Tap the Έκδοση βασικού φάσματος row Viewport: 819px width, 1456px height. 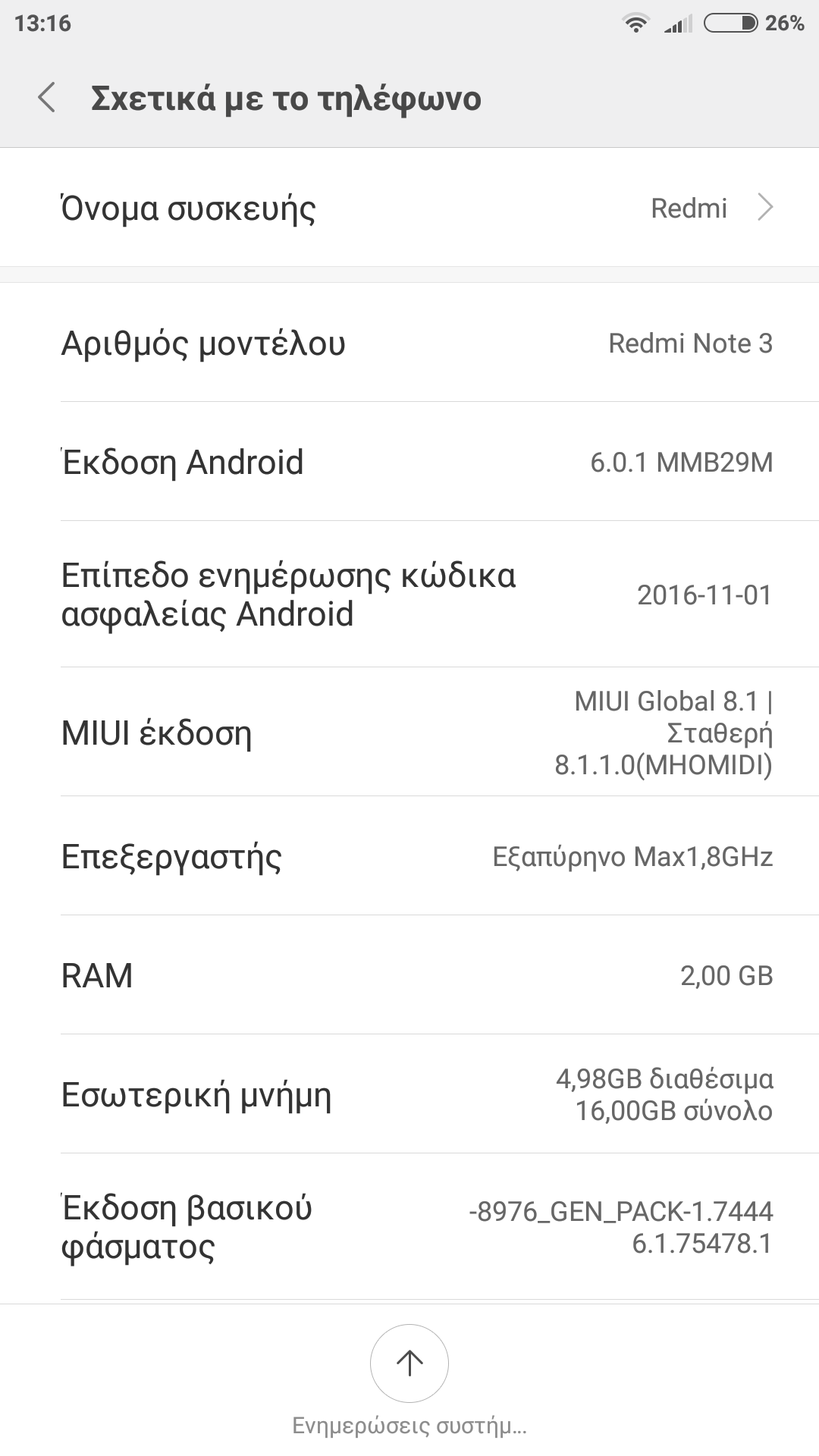point(409,1227)
